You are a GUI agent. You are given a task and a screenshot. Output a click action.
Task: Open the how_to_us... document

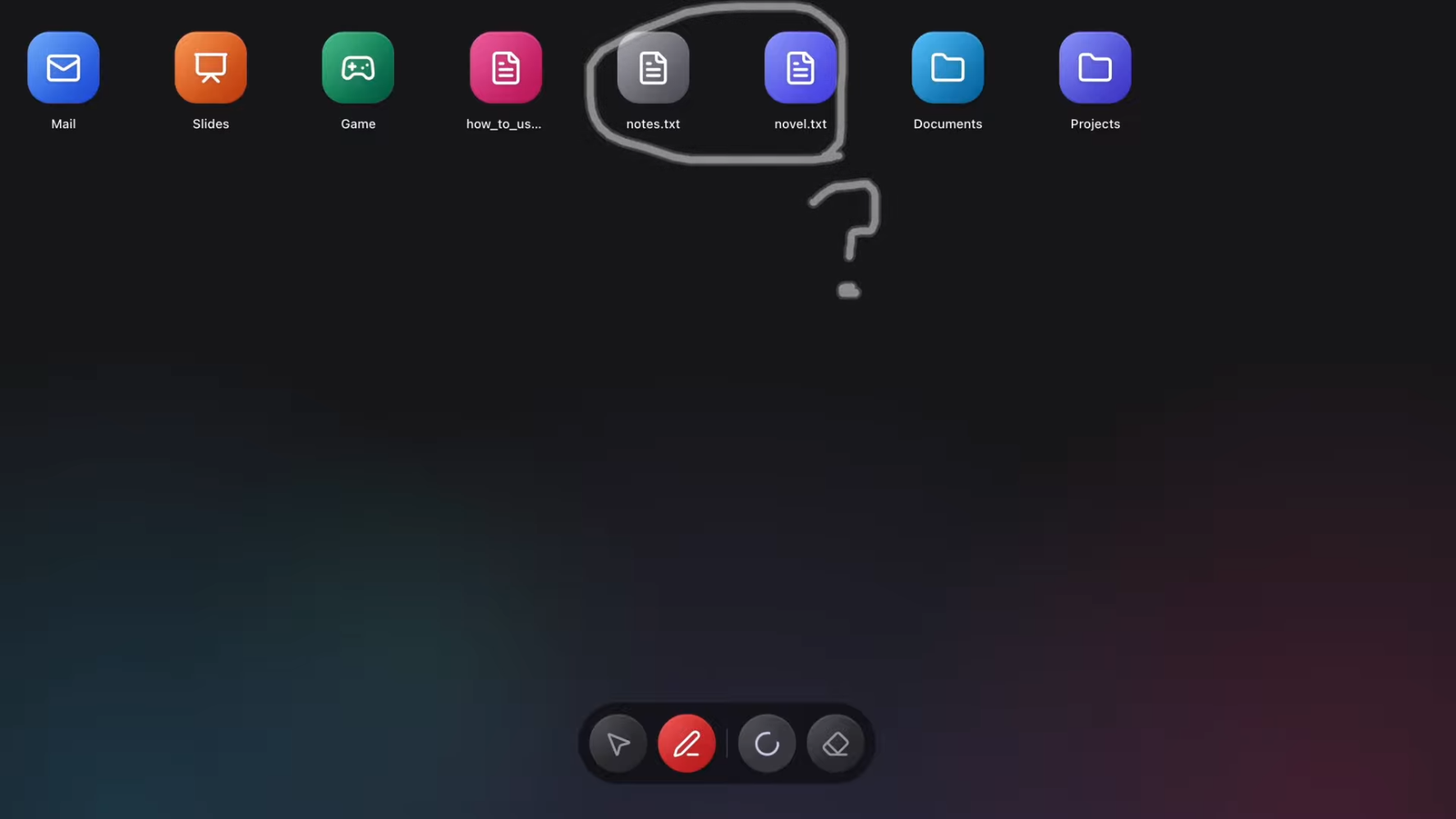click(x=505, y=68)
